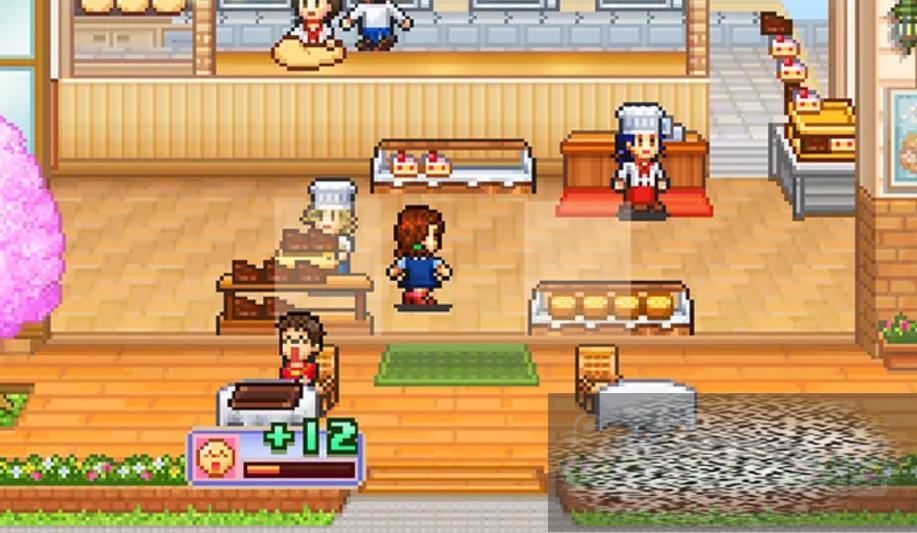Image resolution: width=917 pixels, height=533 pixels.
Task: Select the strawberry cake display case
Action: (453, 166)
